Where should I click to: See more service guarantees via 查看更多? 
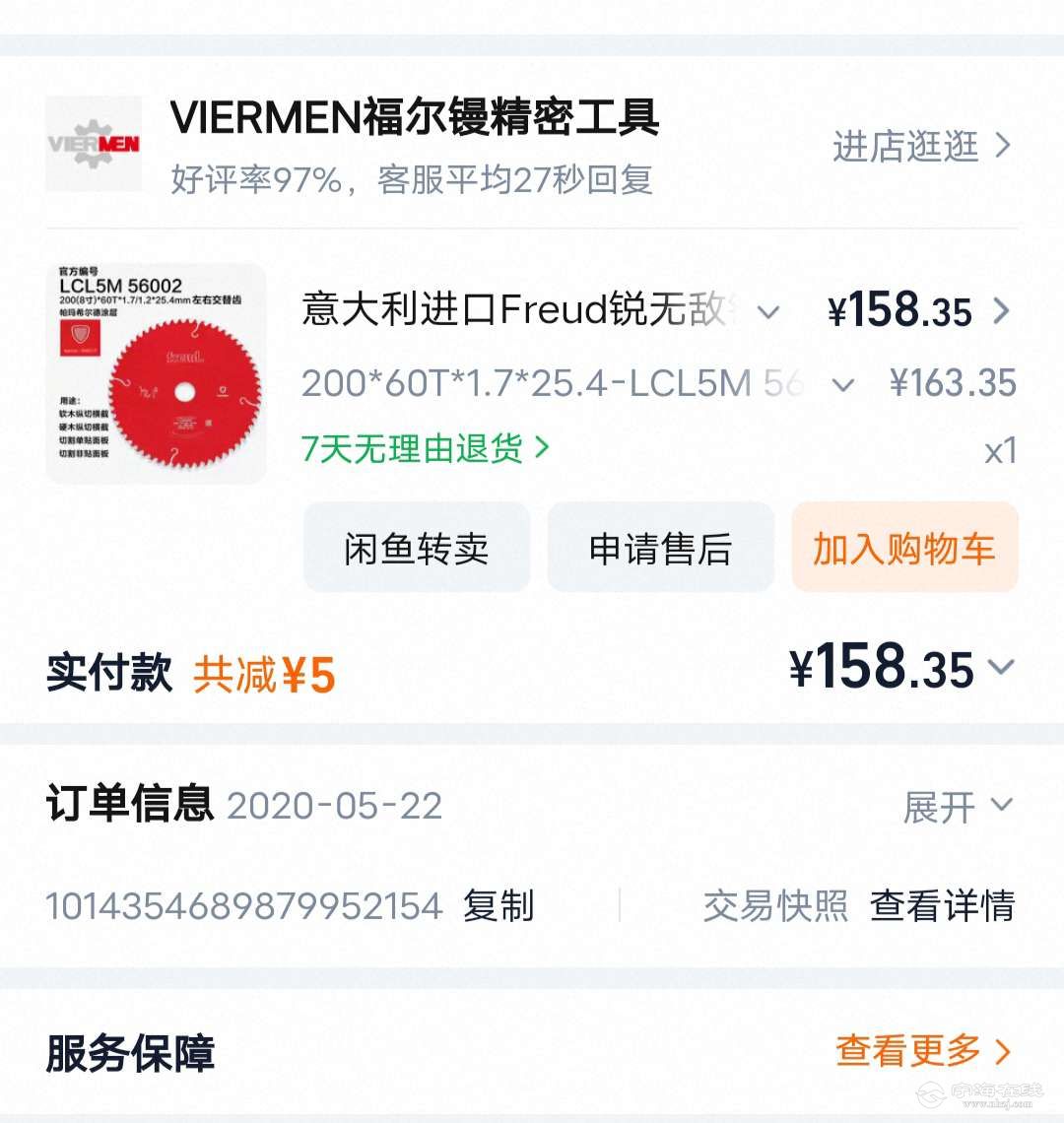(922, 1050)
